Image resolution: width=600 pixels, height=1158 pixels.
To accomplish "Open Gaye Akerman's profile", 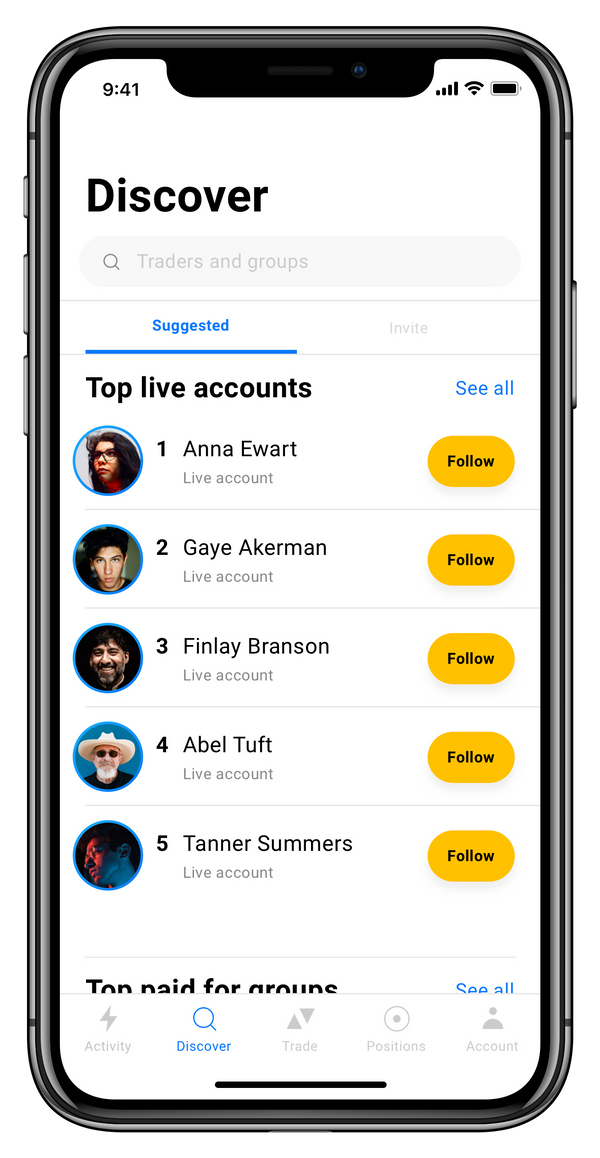I will pos(254,548).
